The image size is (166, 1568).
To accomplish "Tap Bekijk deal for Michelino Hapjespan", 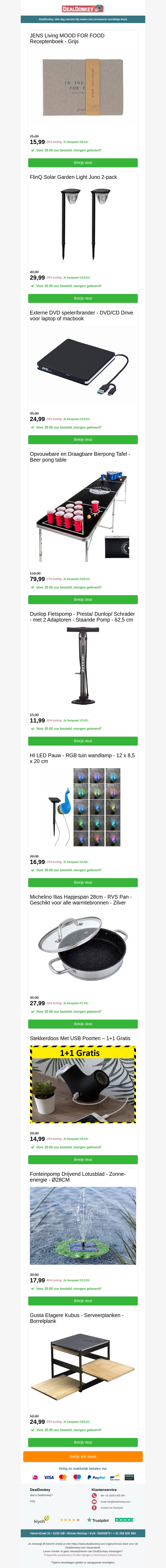I will [83, 1024].
